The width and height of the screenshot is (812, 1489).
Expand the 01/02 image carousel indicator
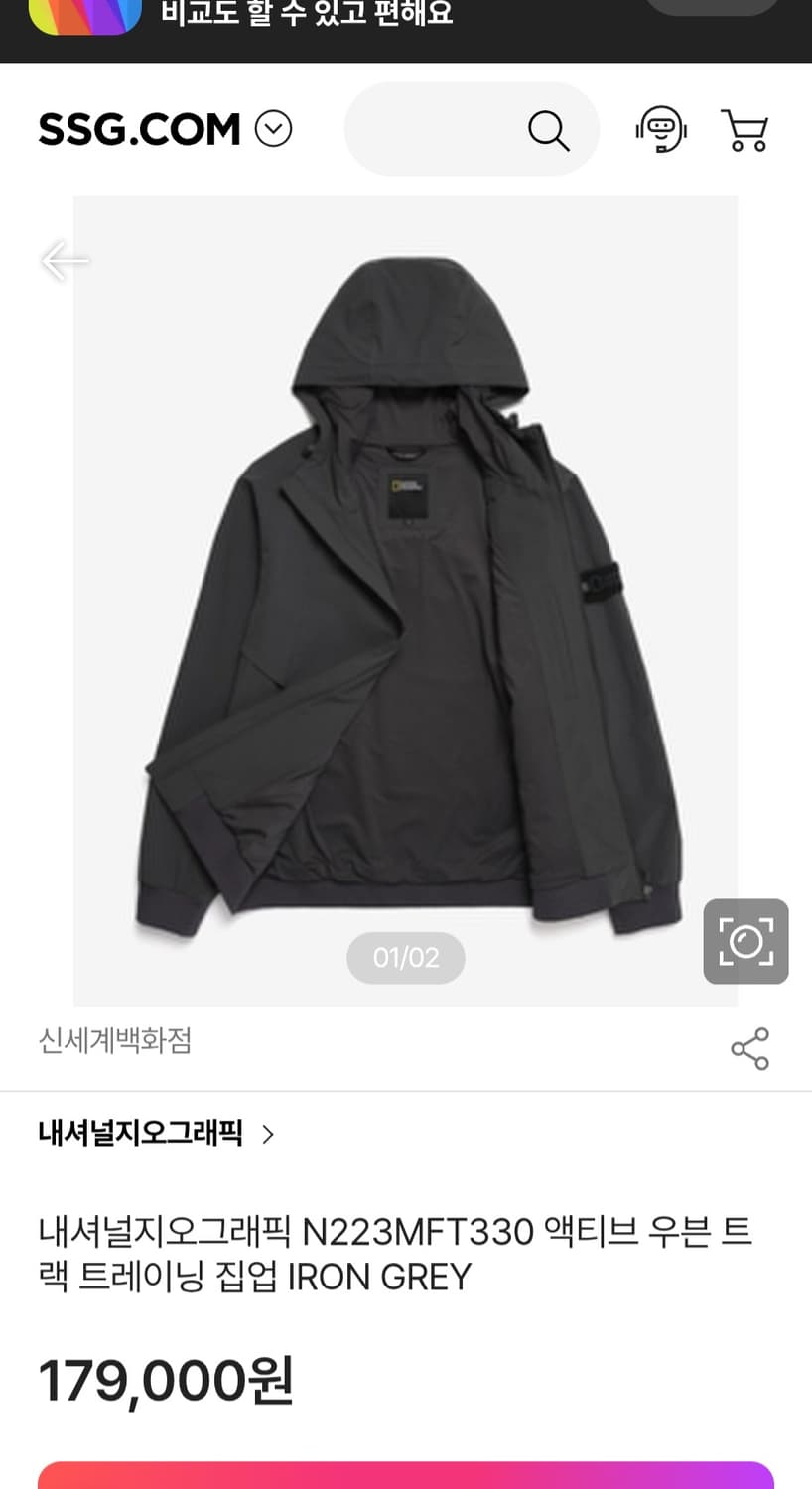click(404, 957)
